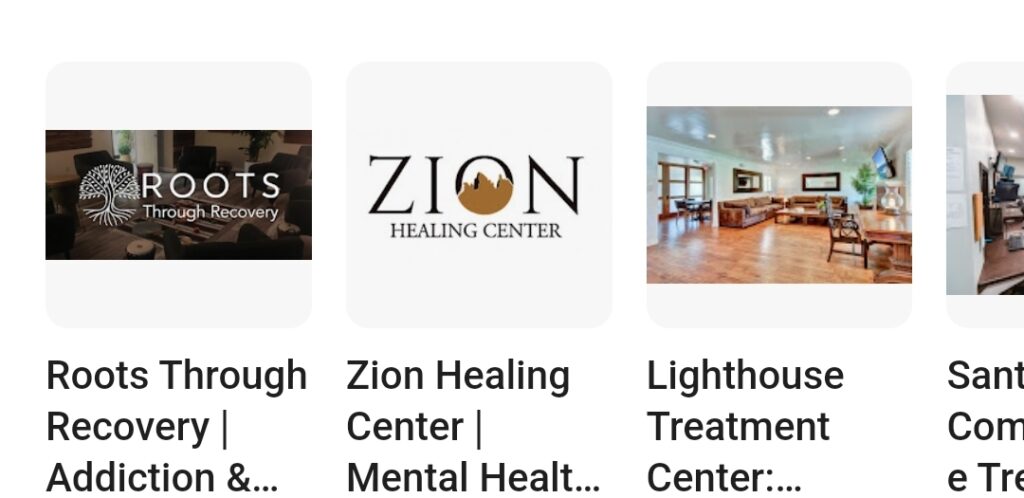This screenshot has height=498, width=1024.
Task: Open the partially visible Sant... card
Action: point(986,195)
